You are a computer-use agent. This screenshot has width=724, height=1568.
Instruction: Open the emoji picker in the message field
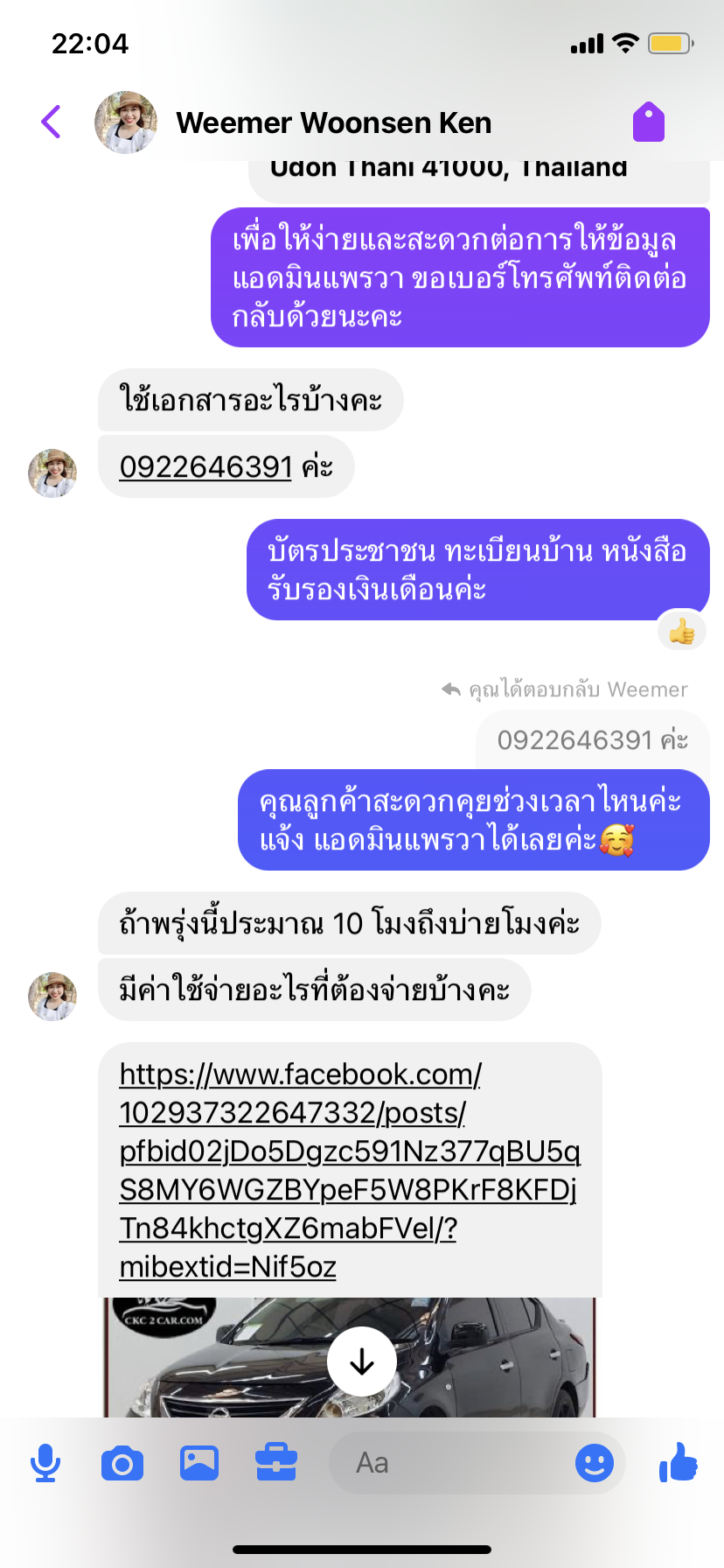click(x=595, y=1463)
